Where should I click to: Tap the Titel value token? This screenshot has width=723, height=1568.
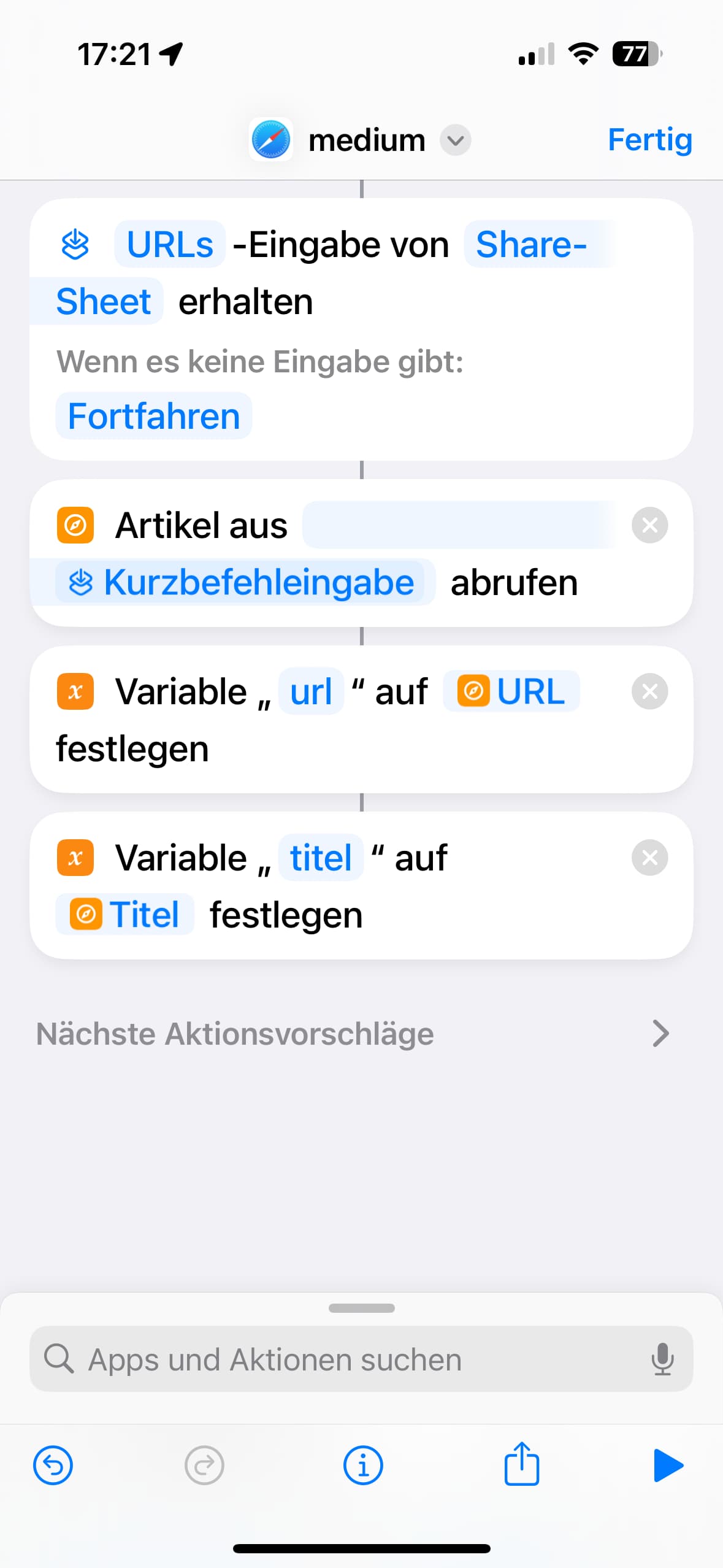pyautogui.click(x=125, y=915)
